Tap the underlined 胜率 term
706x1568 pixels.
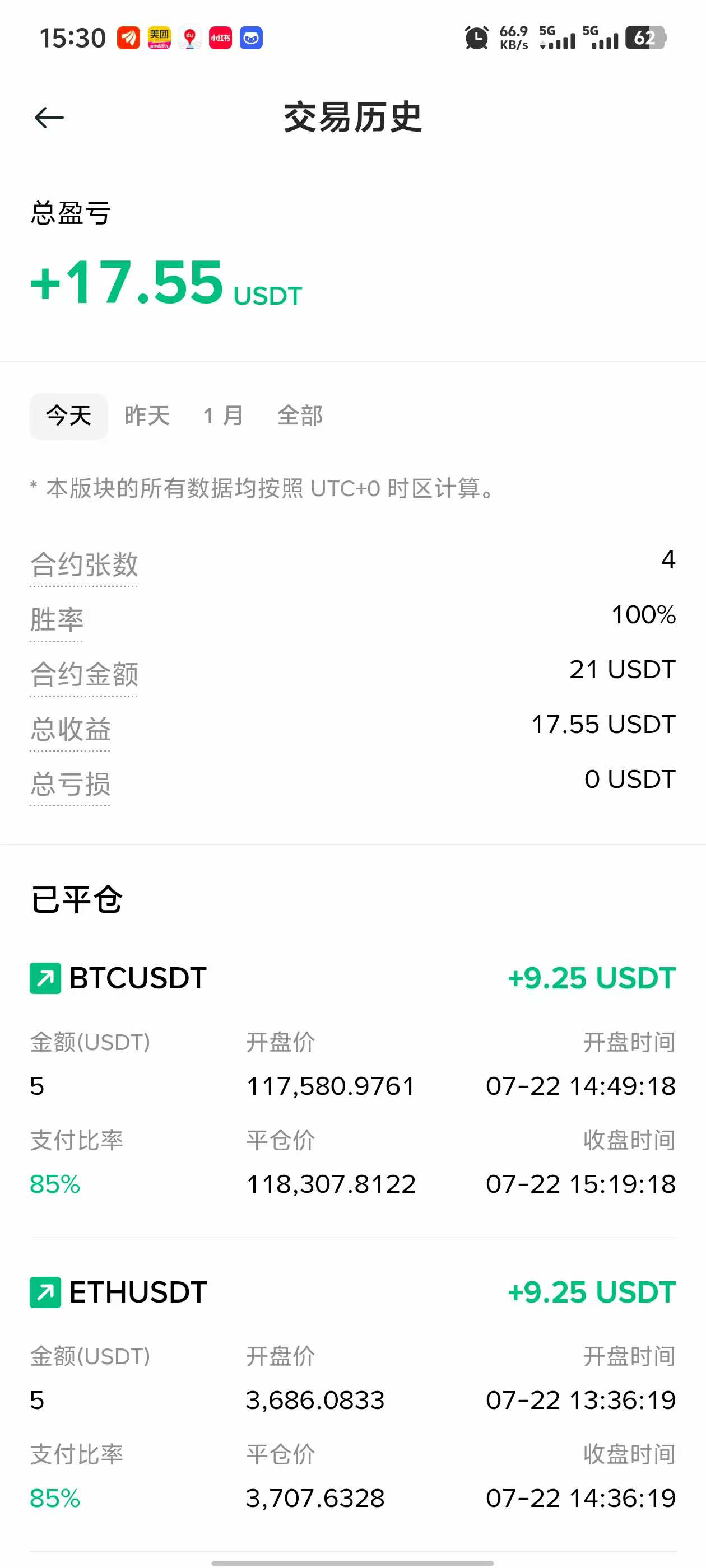coord(57,620)
